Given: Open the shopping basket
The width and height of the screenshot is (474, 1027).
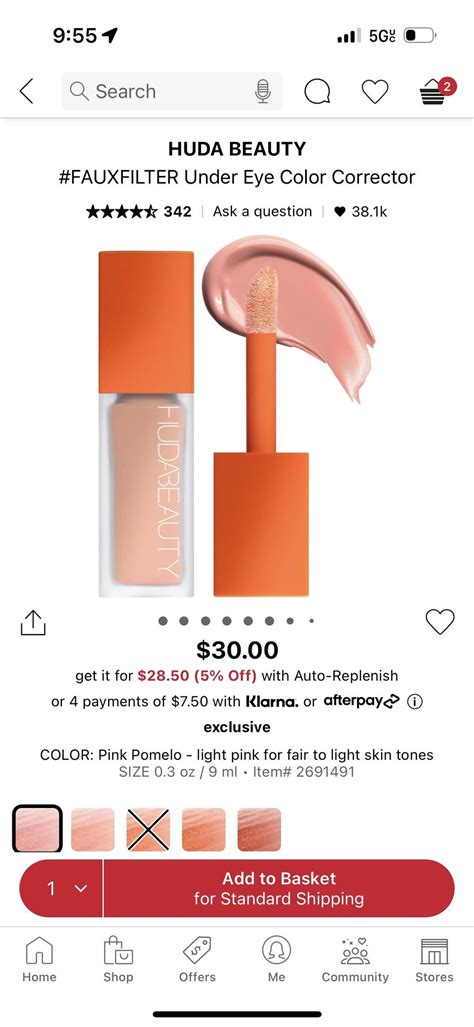Looking at the screenshot, I should pos(437,91).
